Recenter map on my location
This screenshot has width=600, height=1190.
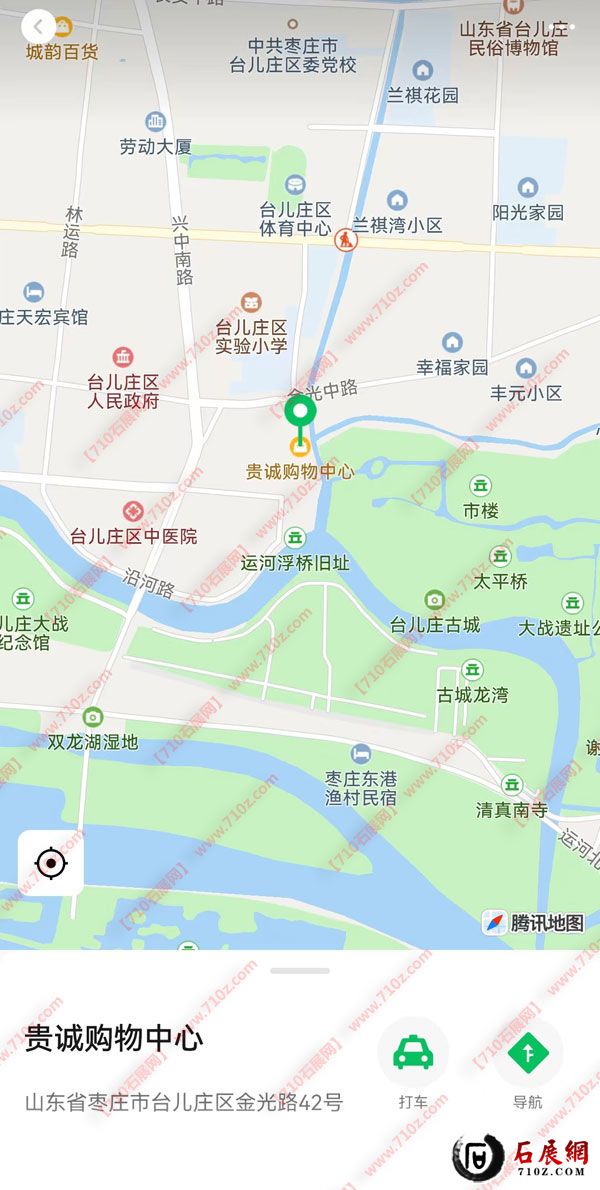[51, 862]
